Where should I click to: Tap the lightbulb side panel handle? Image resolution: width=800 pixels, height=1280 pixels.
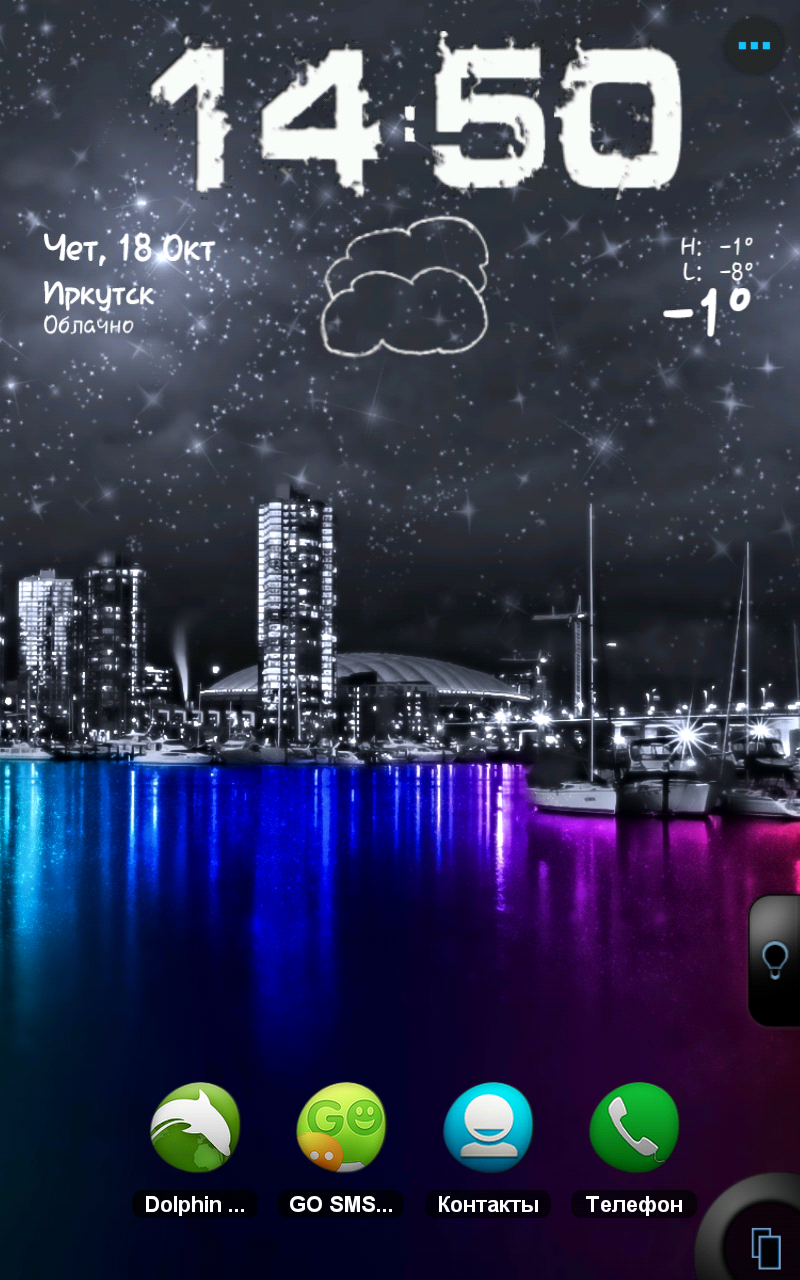[775, 960]
